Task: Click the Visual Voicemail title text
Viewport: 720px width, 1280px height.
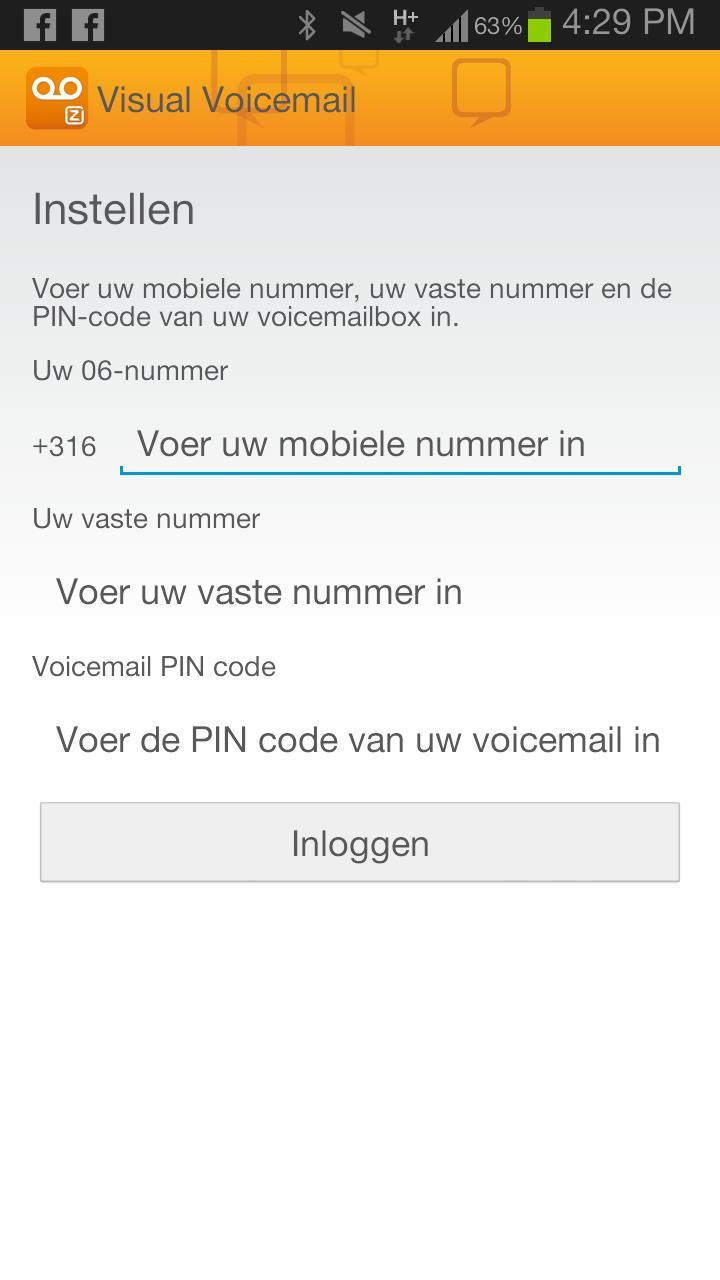Action: [226, 98]
